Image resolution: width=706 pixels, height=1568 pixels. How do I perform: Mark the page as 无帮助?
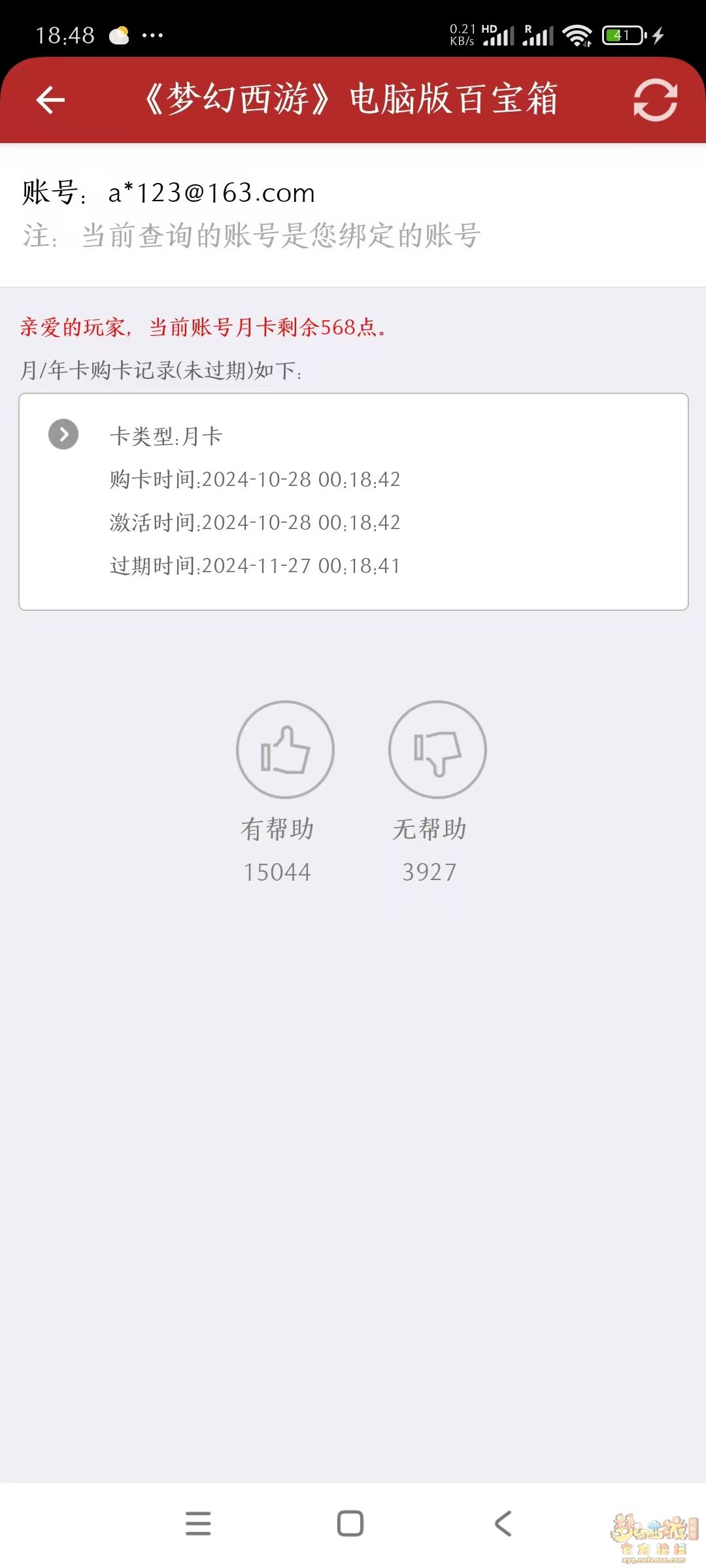click(x=437, y=749)
